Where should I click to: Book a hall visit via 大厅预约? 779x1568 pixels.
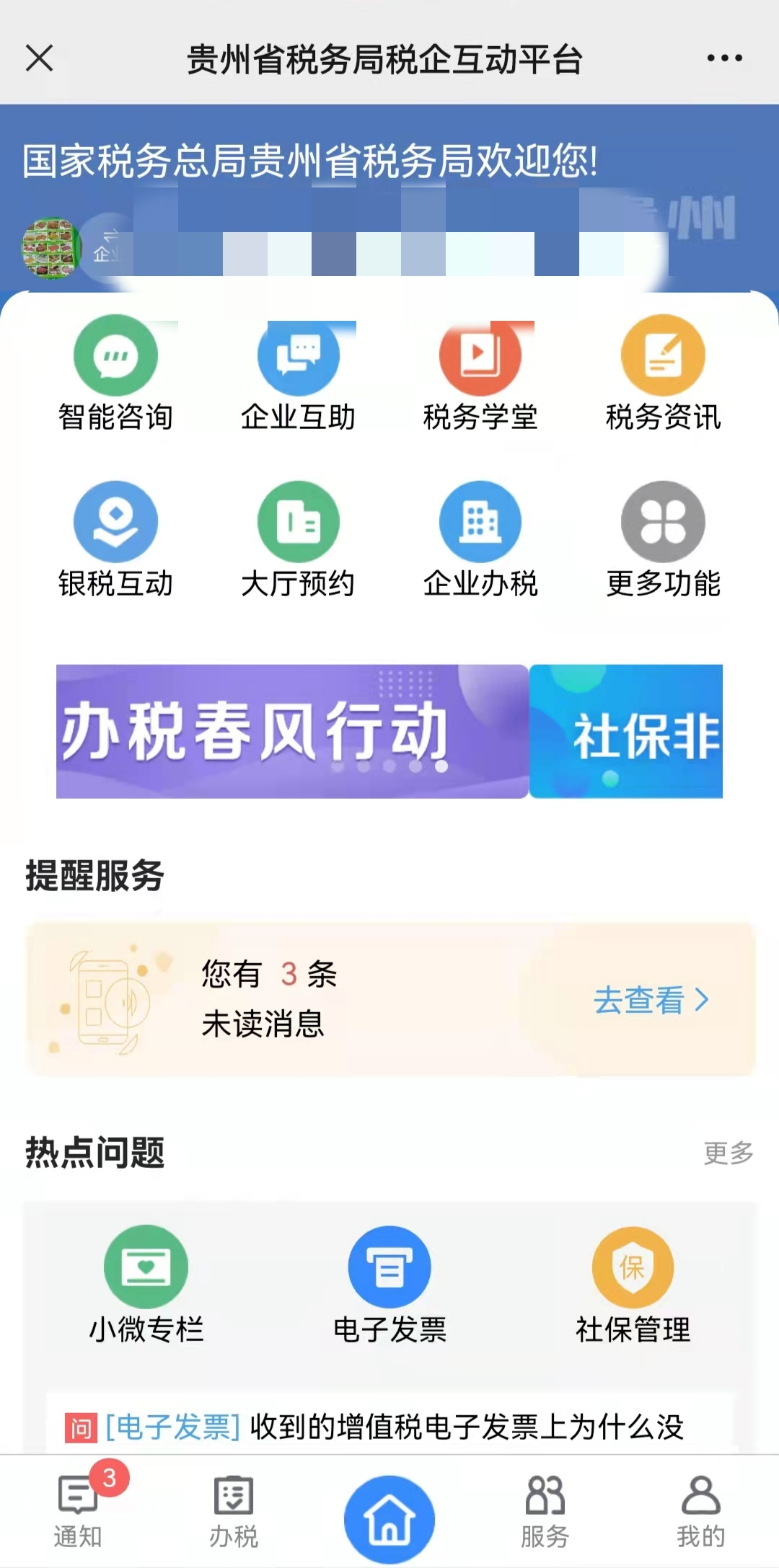(298, 540)
